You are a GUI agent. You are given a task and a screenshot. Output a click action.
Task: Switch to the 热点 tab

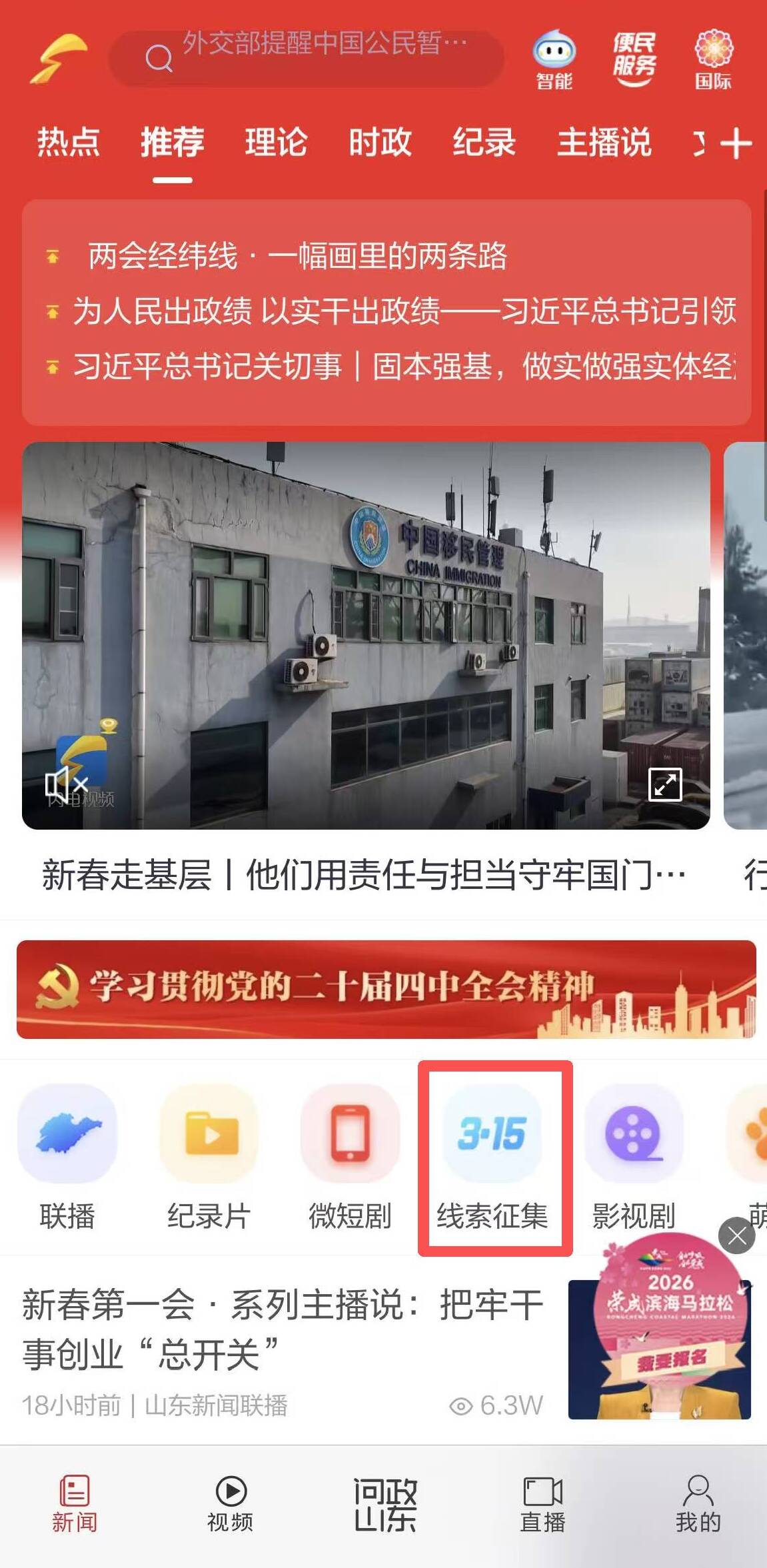pos(68,143)
